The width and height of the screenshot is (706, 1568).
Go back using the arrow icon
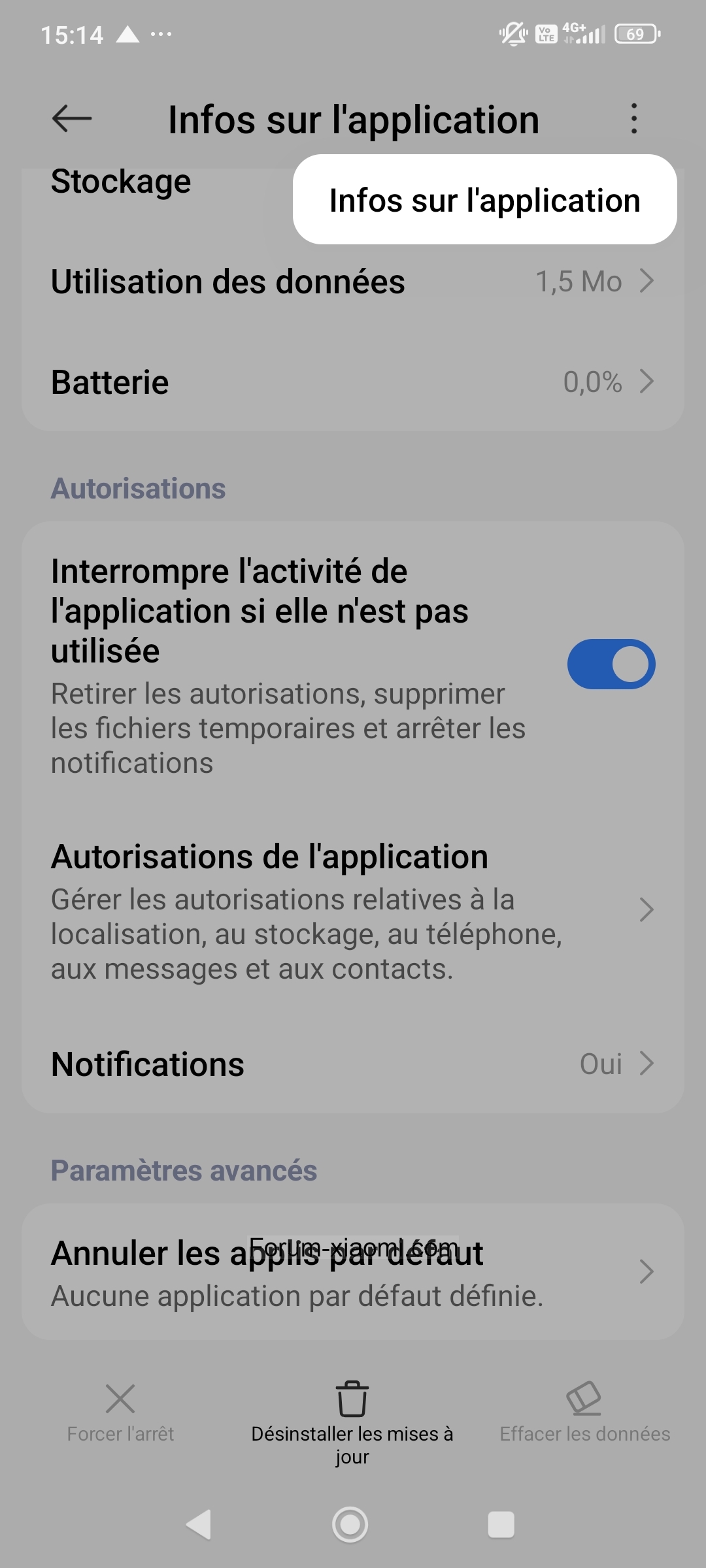(x=72, y=119)
